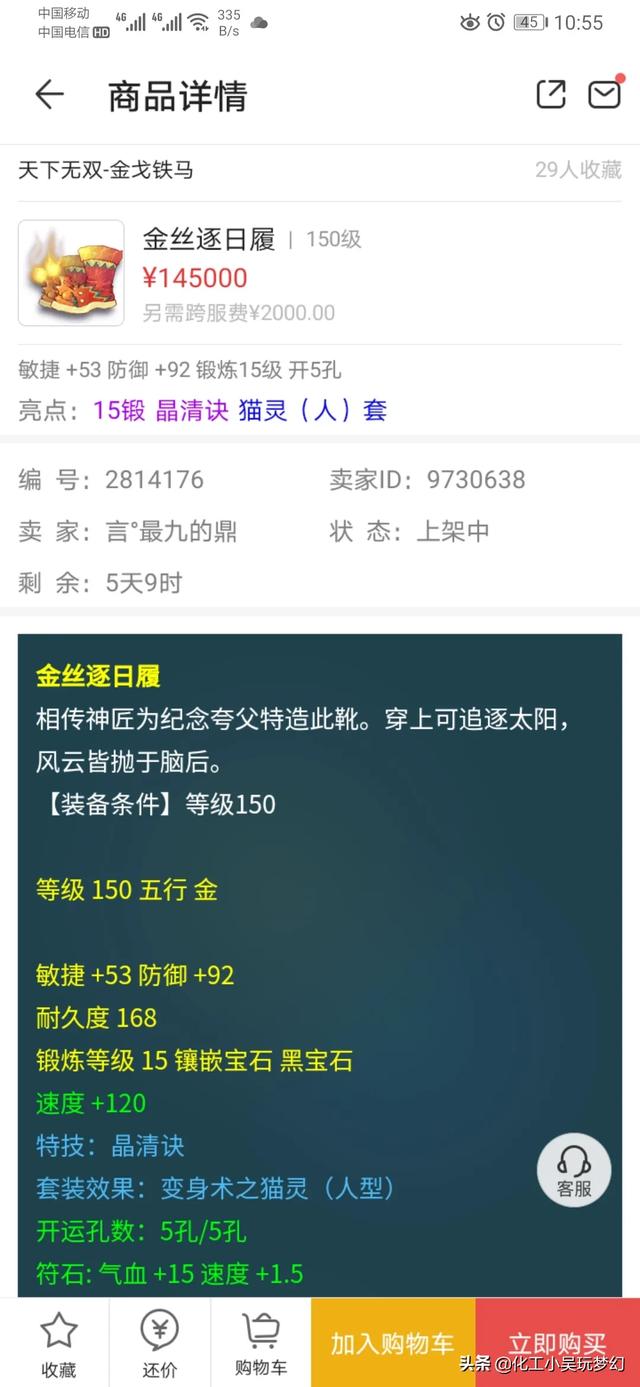Share this product listing

coord(551,94)
